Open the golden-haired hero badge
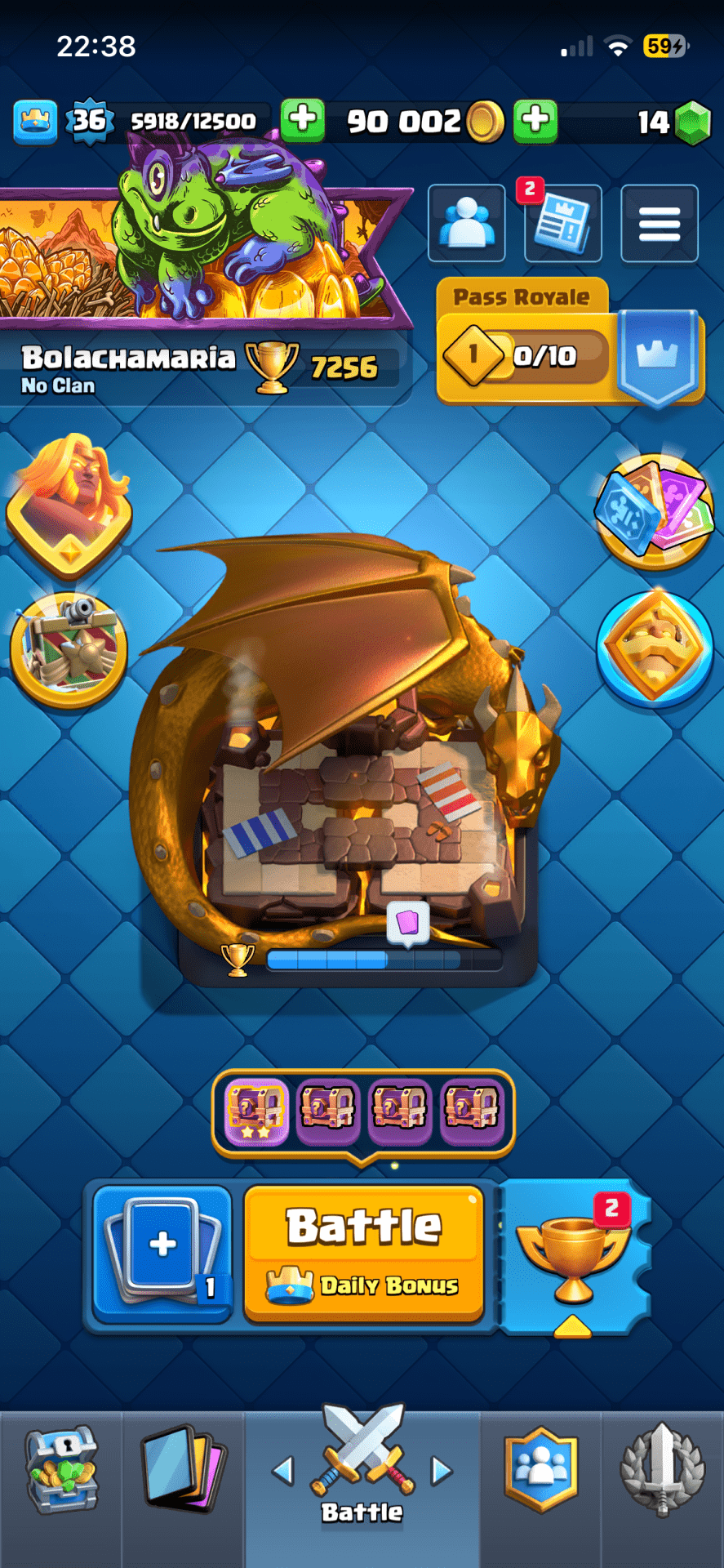 69,502
